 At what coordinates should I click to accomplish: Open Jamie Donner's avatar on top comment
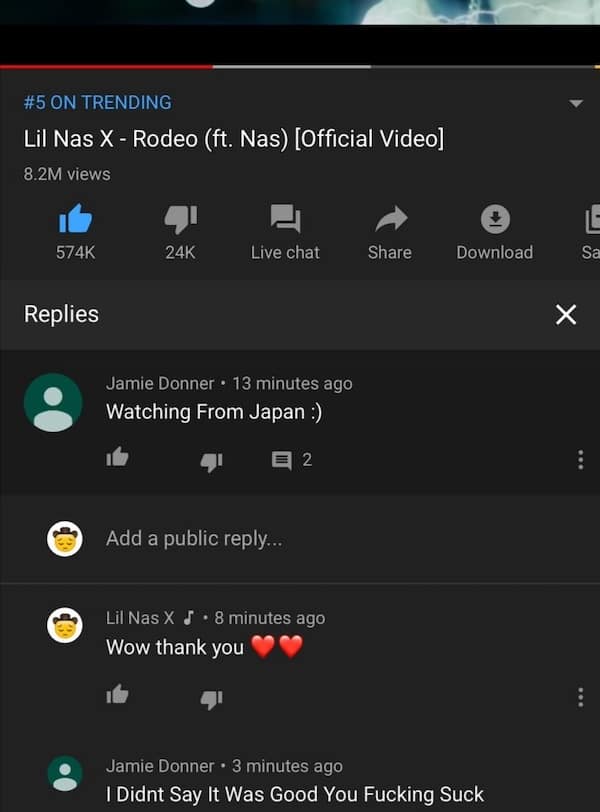[x=53, y=402]
